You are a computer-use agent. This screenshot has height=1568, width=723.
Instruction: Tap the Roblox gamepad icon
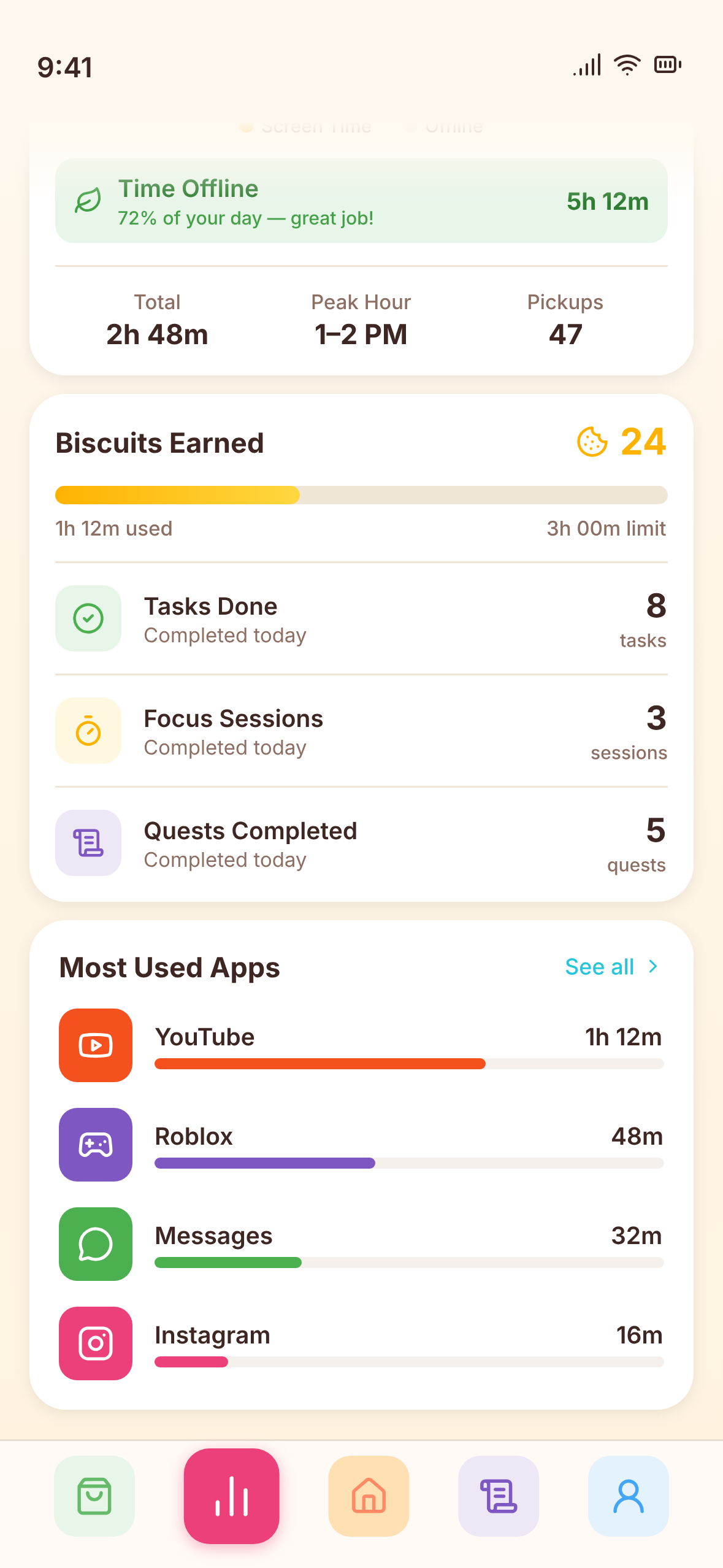tap(95, 1145)
